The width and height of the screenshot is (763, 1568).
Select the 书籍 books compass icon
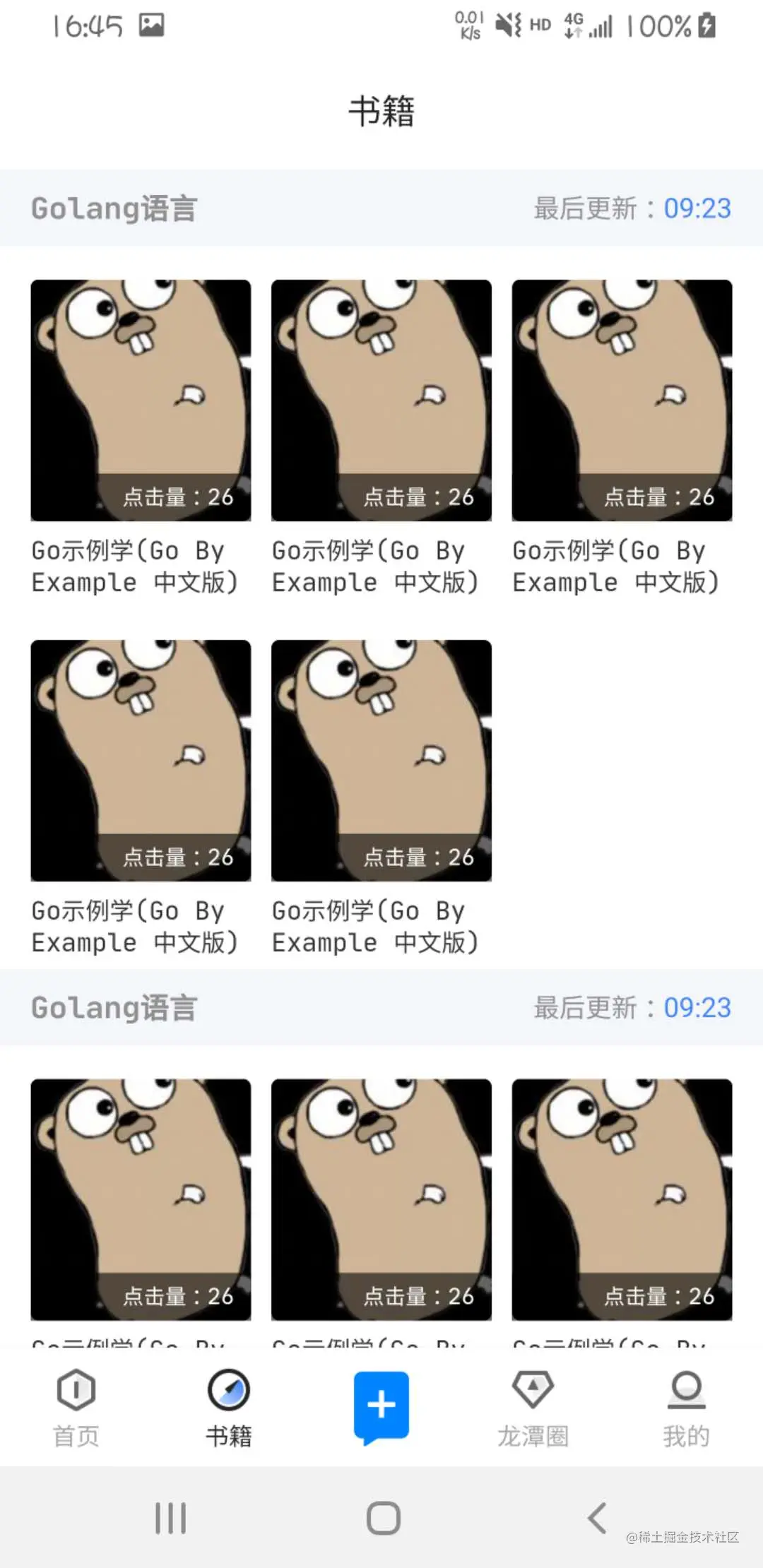[228, 1389]
